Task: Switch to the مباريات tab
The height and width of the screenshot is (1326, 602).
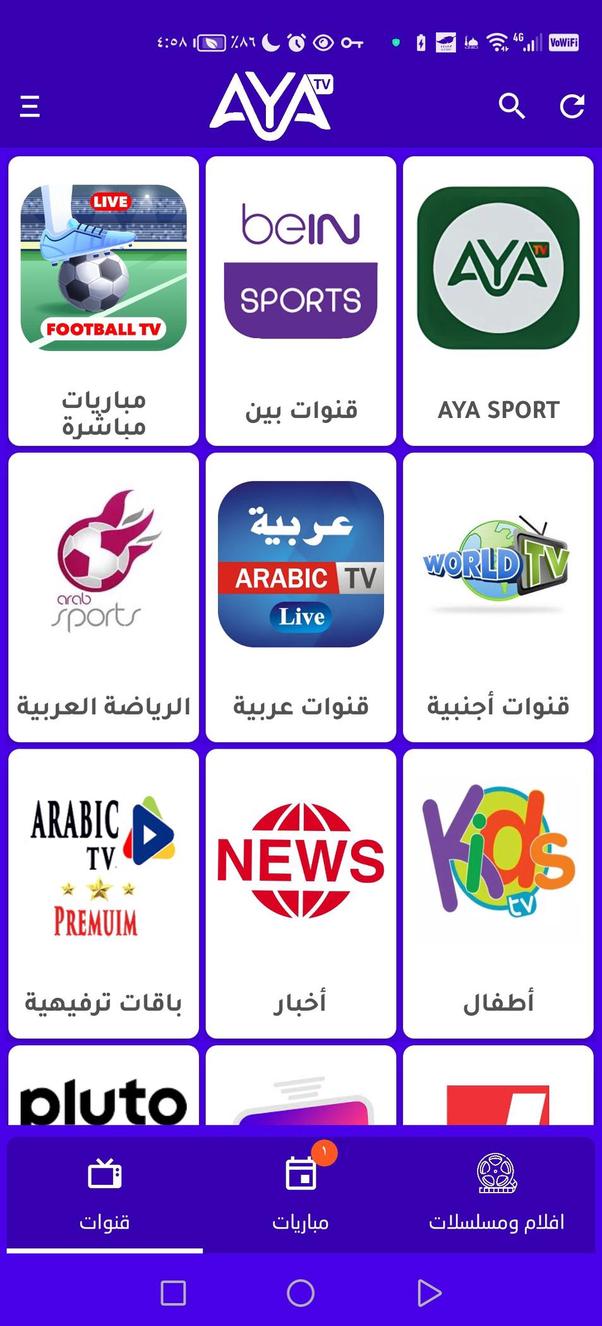Action: [301, 1195]
